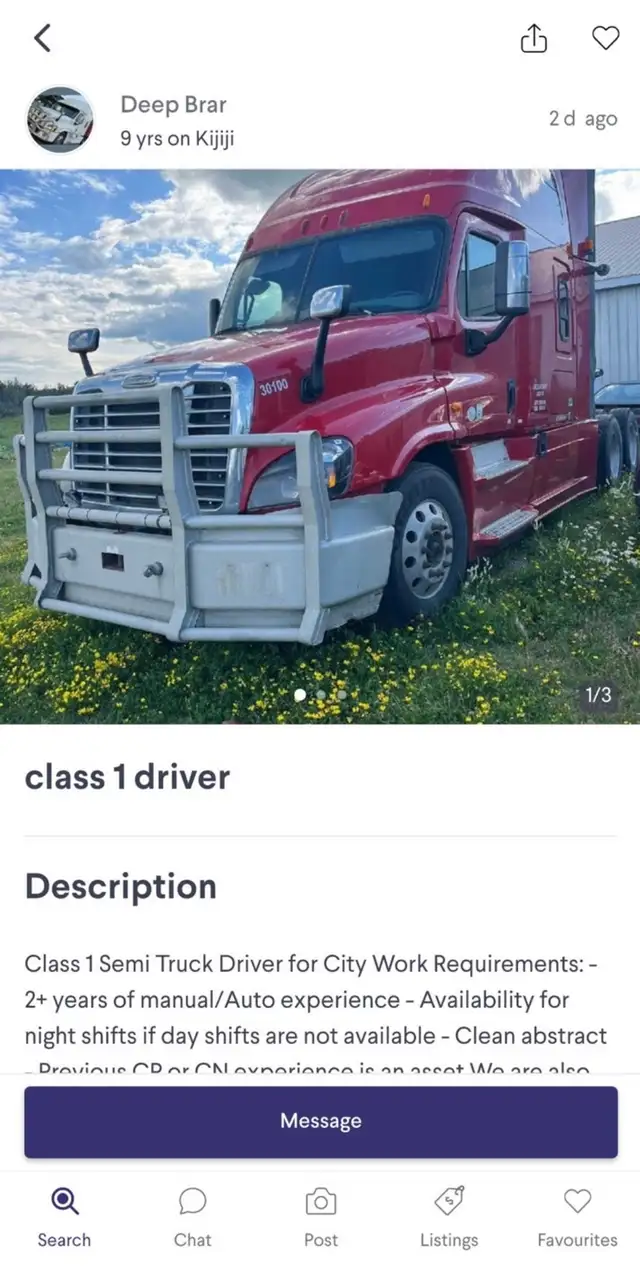The width and height of the screenshot is (640, 1266).
Task: Save listing with the heart icon
Action: [605, 39]
